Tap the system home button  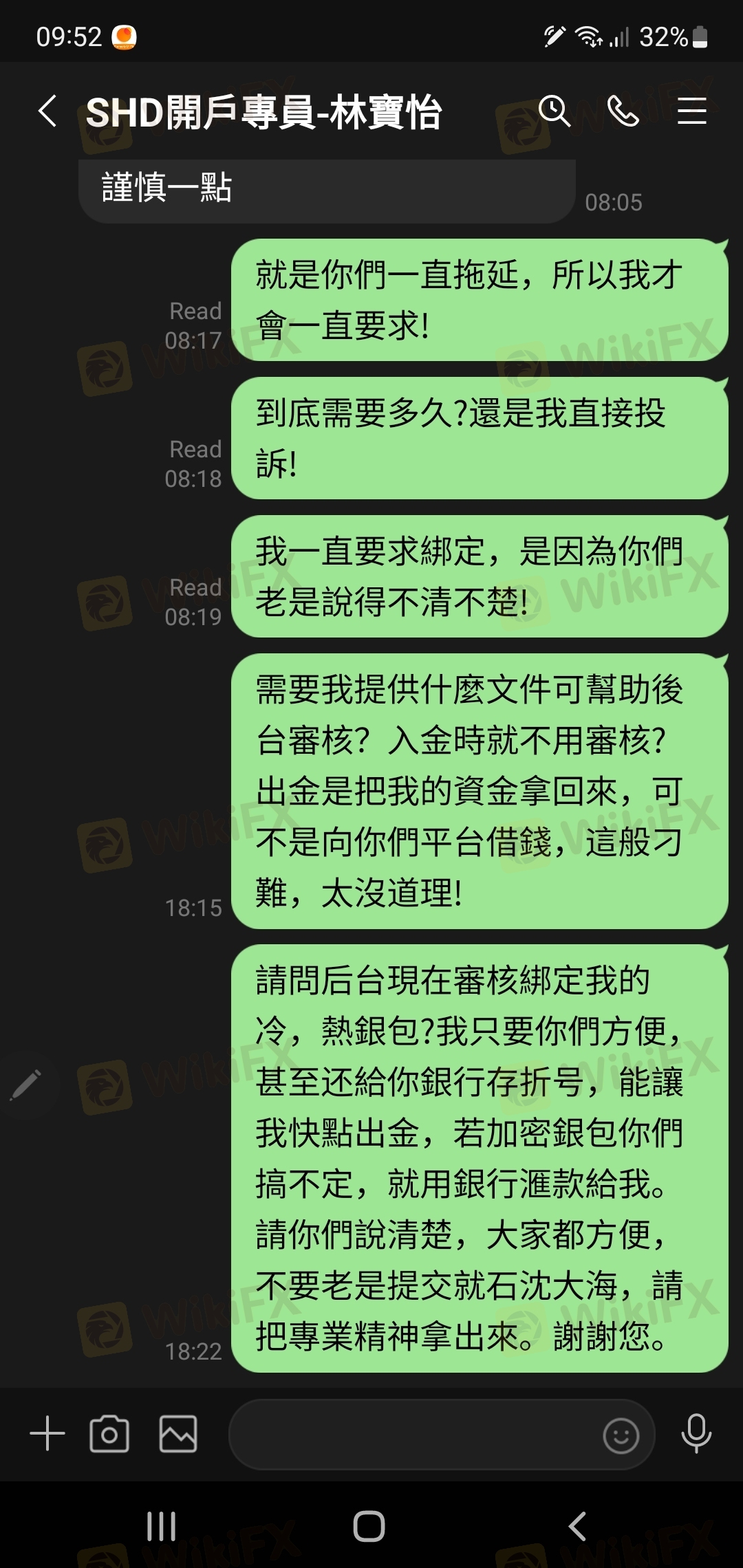(x=369, y=1527)
